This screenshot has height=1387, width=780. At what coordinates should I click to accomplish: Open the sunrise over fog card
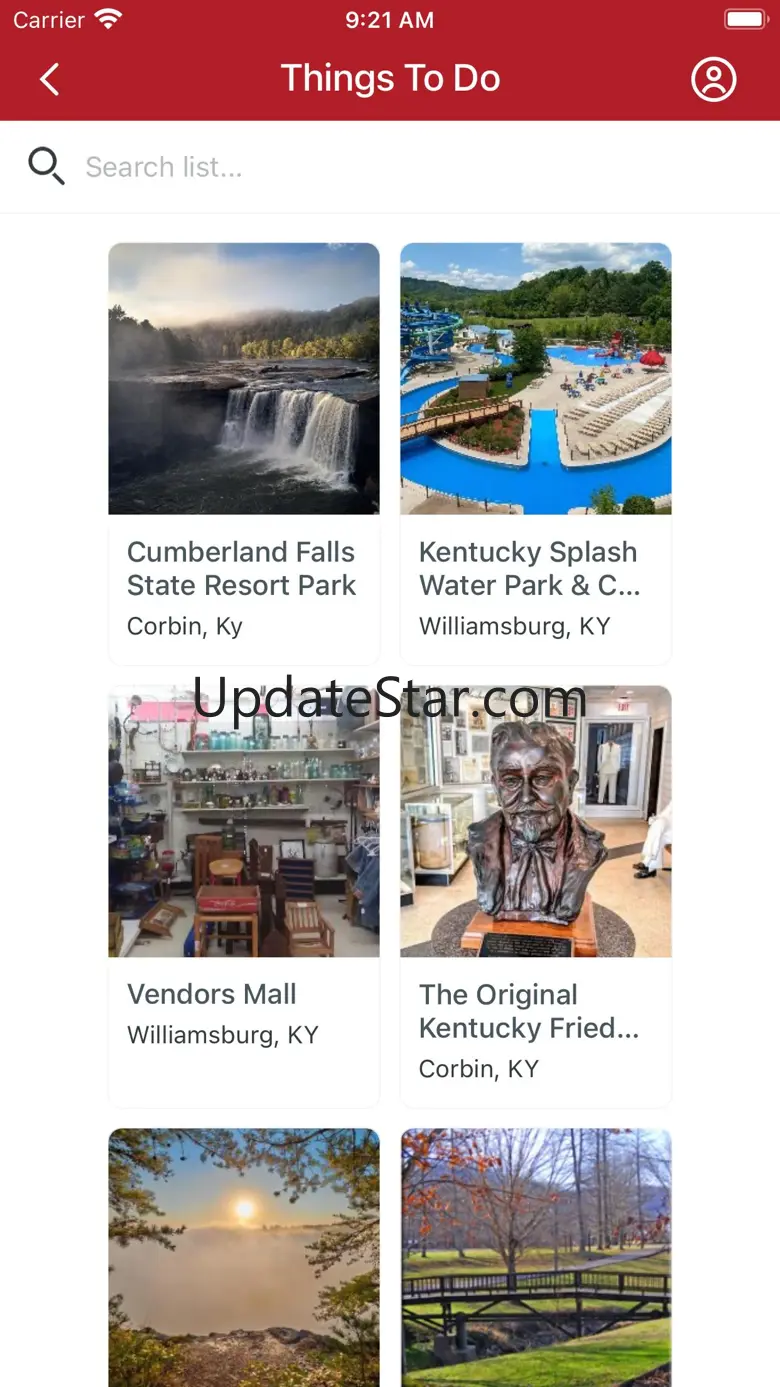click(x=244, y=1258)
